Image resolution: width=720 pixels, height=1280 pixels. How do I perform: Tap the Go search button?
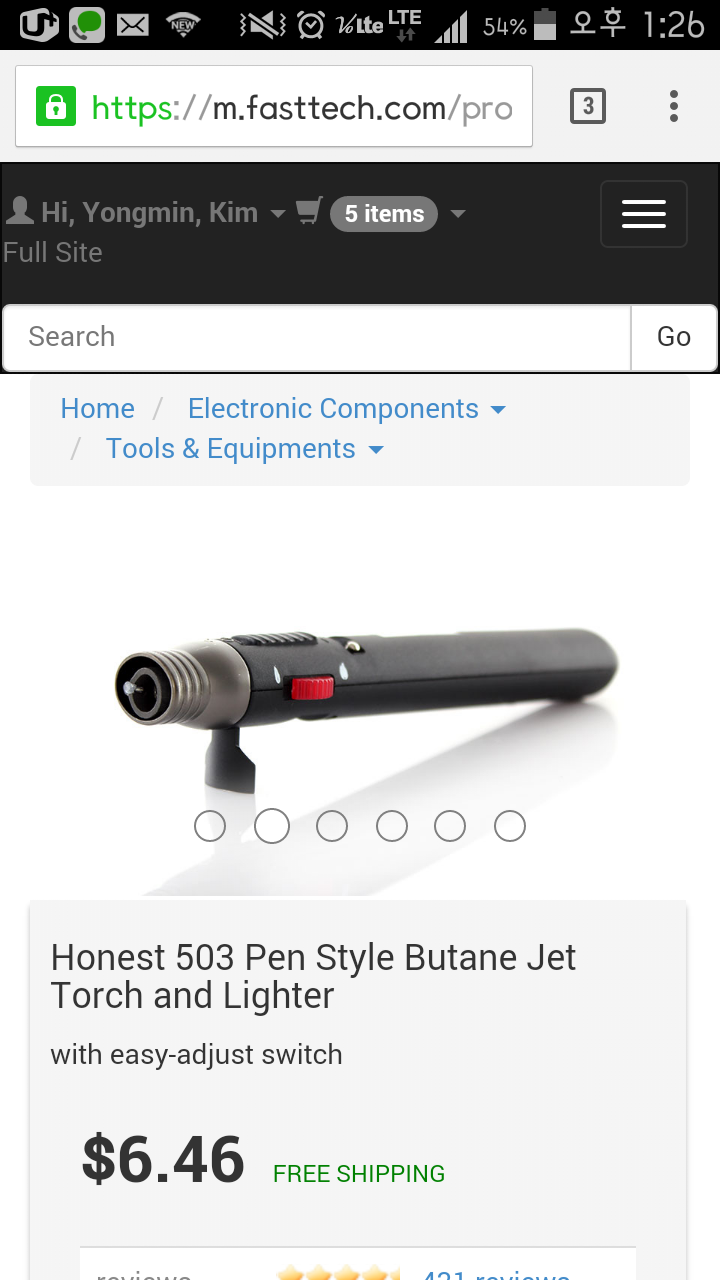673,337
